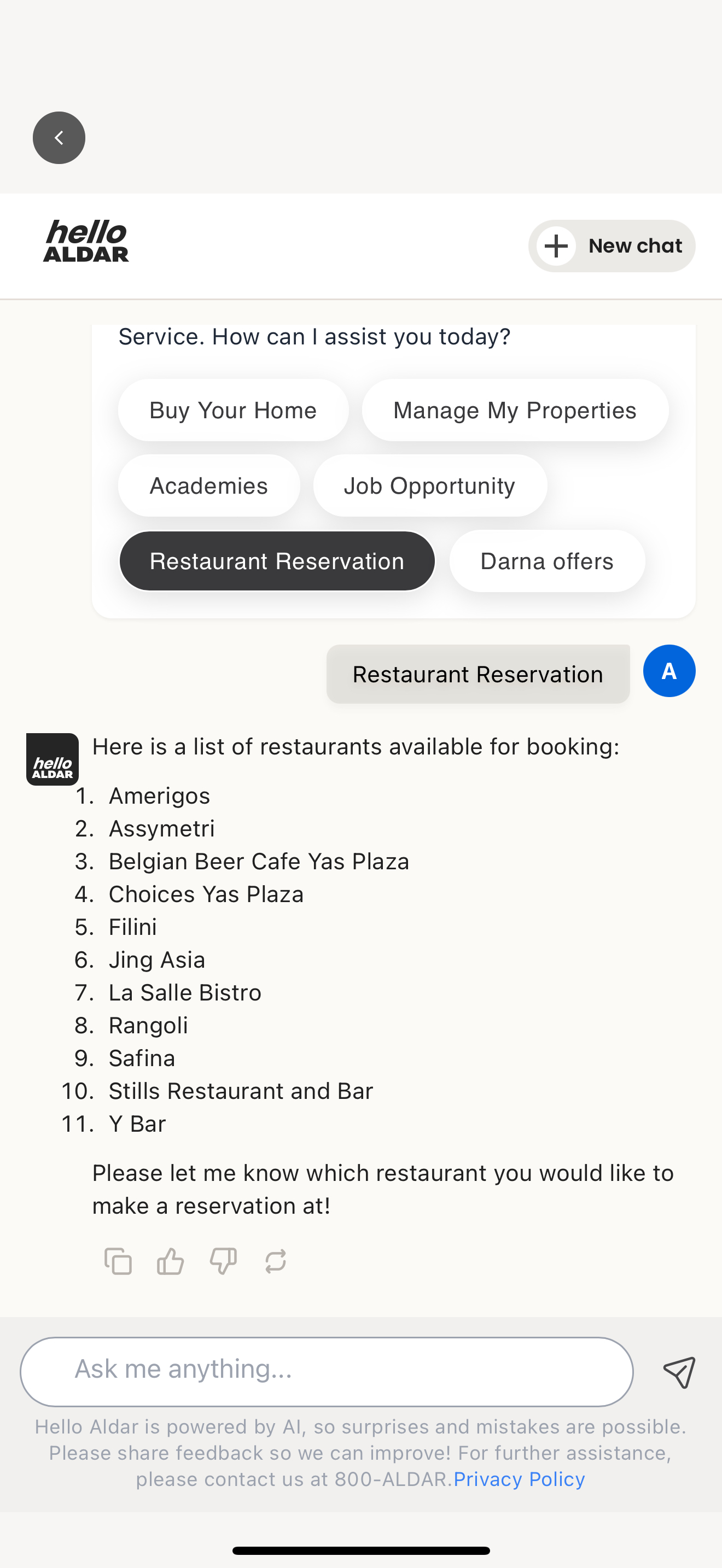Regenerate the assistant's response
The width and height of the screenshot is (722, 1568).
(276, 1261)
